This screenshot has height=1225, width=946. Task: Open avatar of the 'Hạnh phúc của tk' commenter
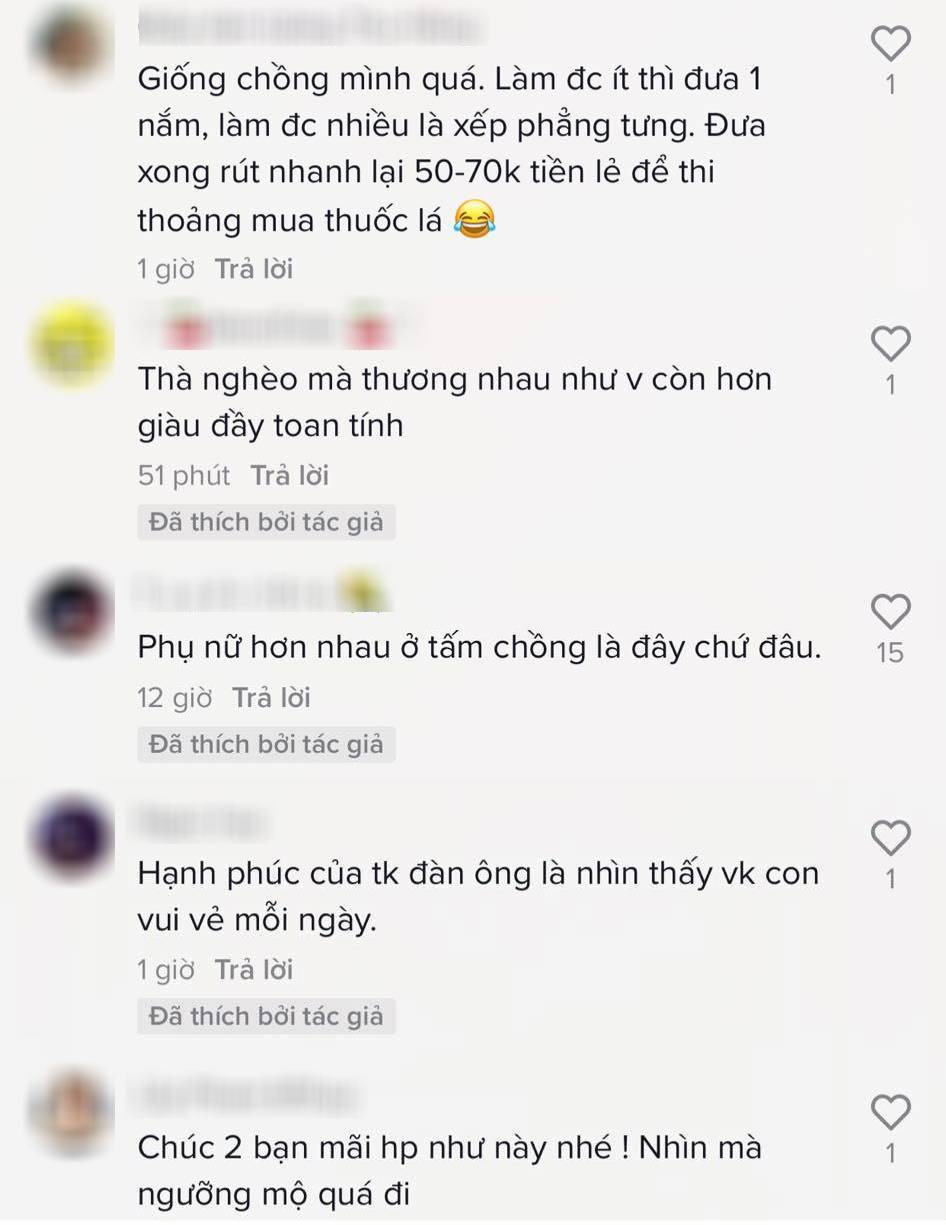tap(72, 838)
